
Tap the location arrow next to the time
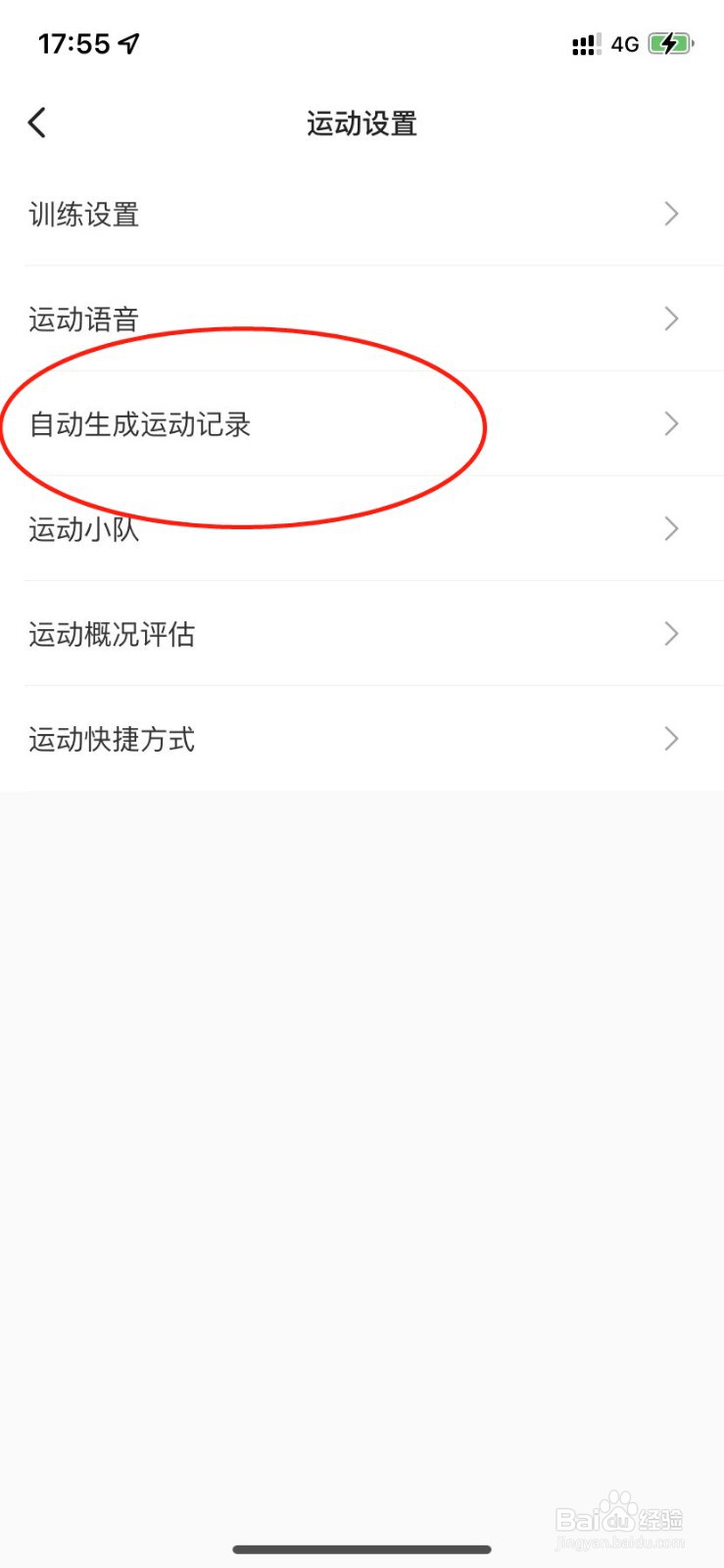(129, 42)
